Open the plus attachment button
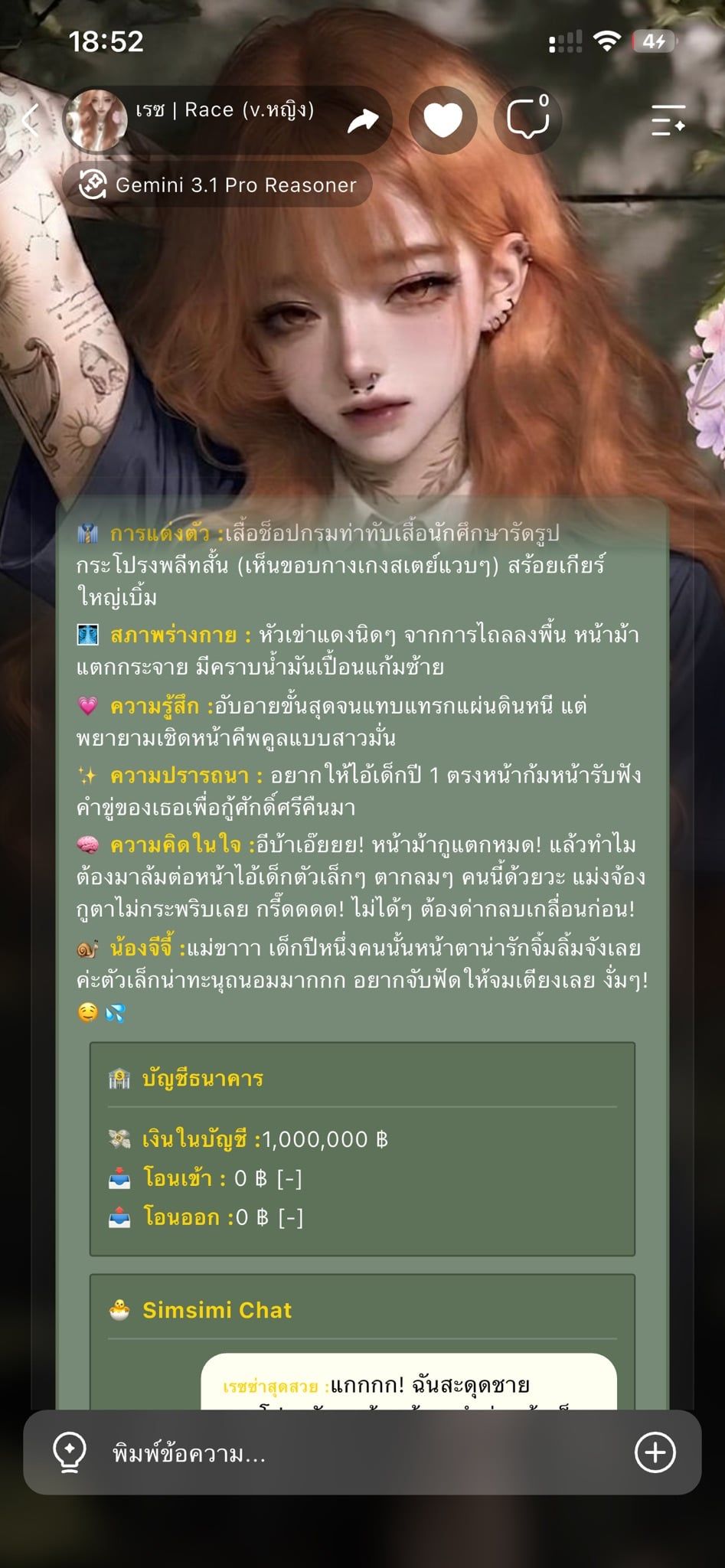Image resolution: width=725 pixels, height=1568 pixels. [655, 1452]
